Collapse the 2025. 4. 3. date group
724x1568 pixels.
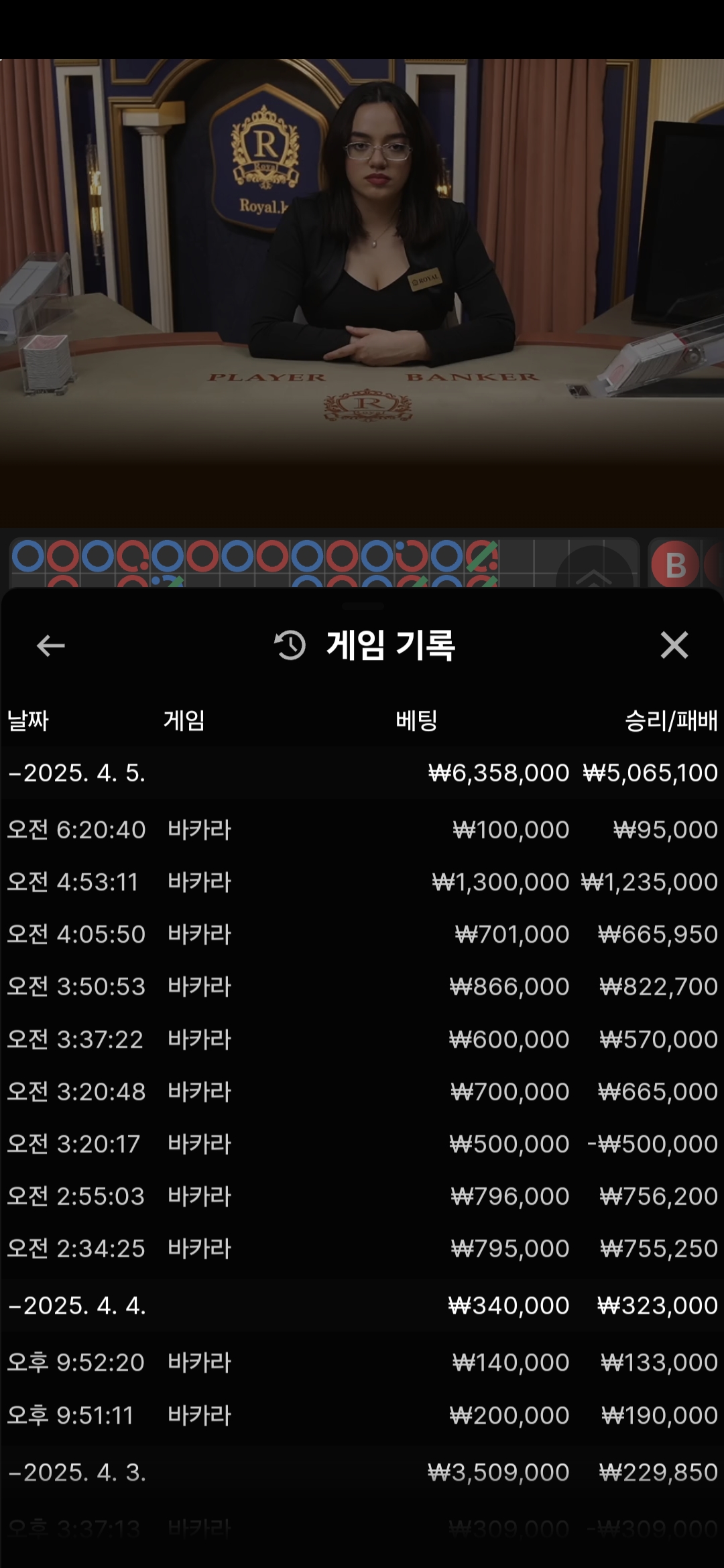(x=77, y=1473)
